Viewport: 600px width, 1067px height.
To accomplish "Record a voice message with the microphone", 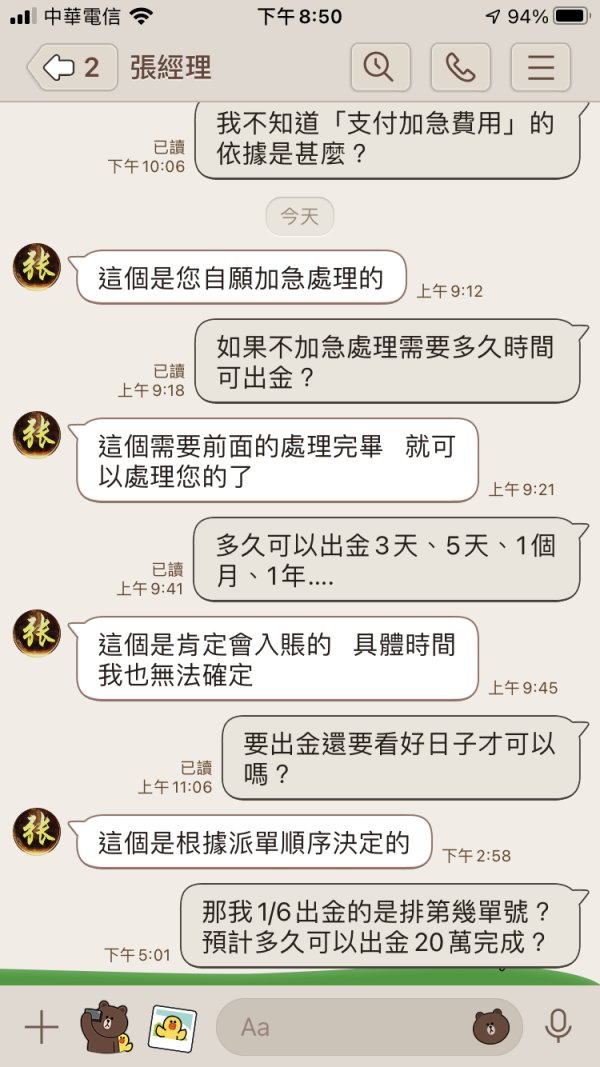I will (x=559, y=1027).
